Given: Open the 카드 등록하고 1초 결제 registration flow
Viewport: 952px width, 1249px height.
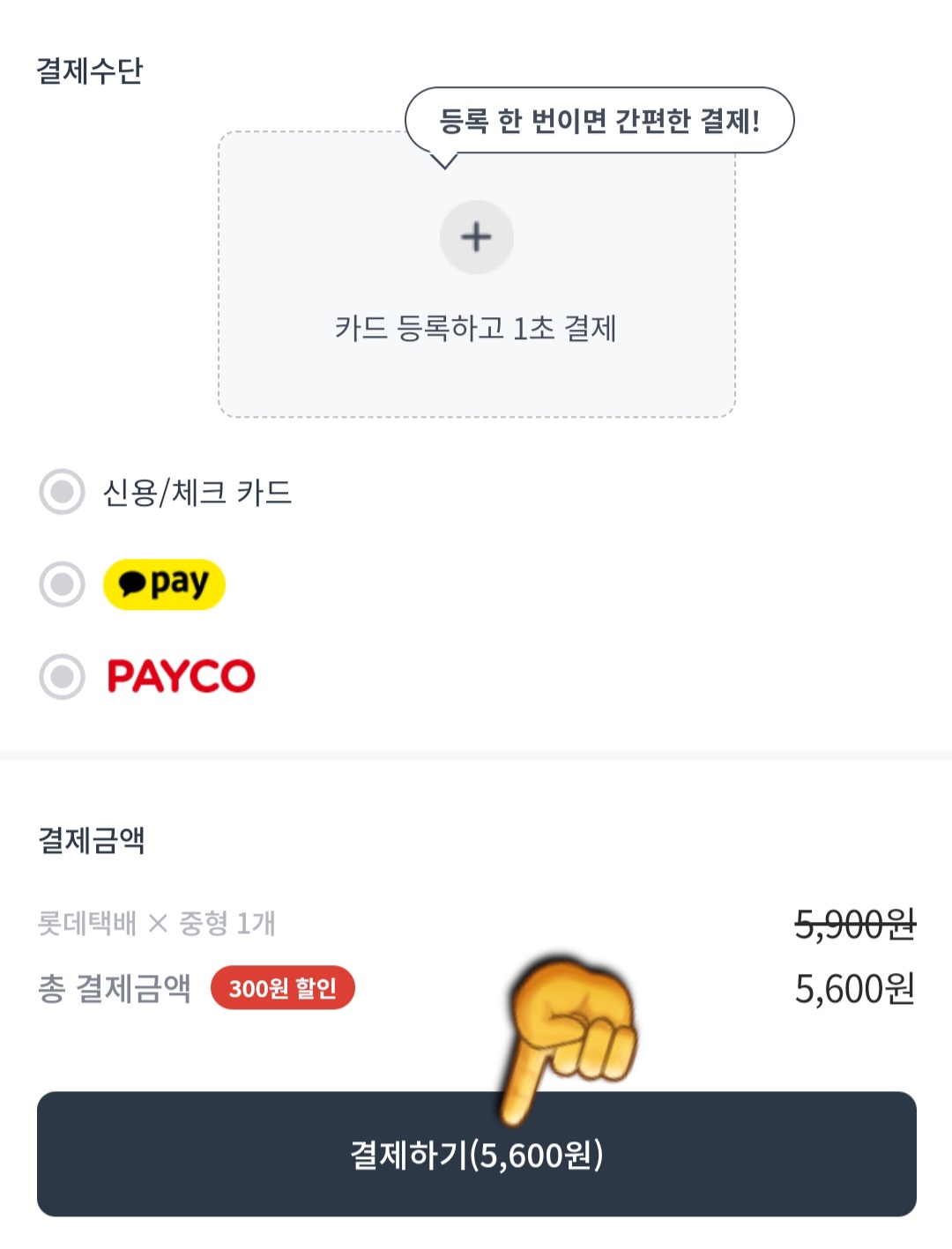Looking at the screenshot, I should click(476, 327).
